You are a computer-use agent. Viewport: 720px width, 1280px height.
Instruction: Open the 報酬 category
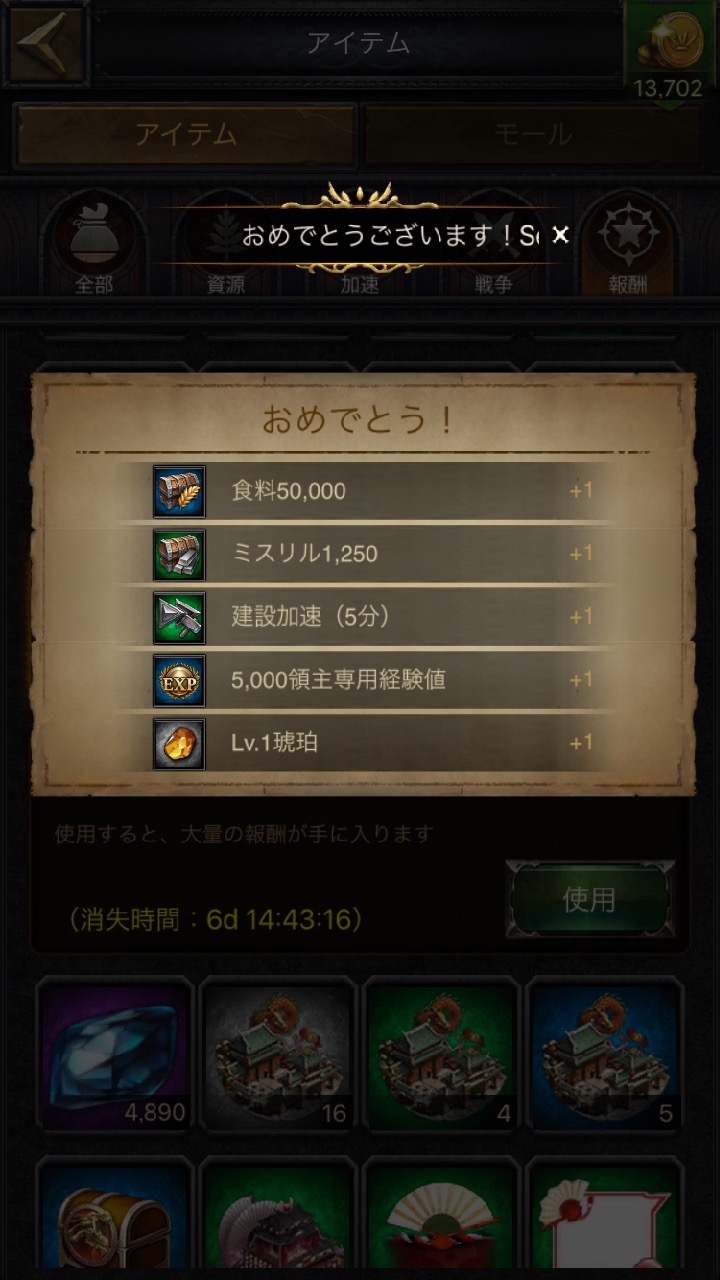coord(628,245)
